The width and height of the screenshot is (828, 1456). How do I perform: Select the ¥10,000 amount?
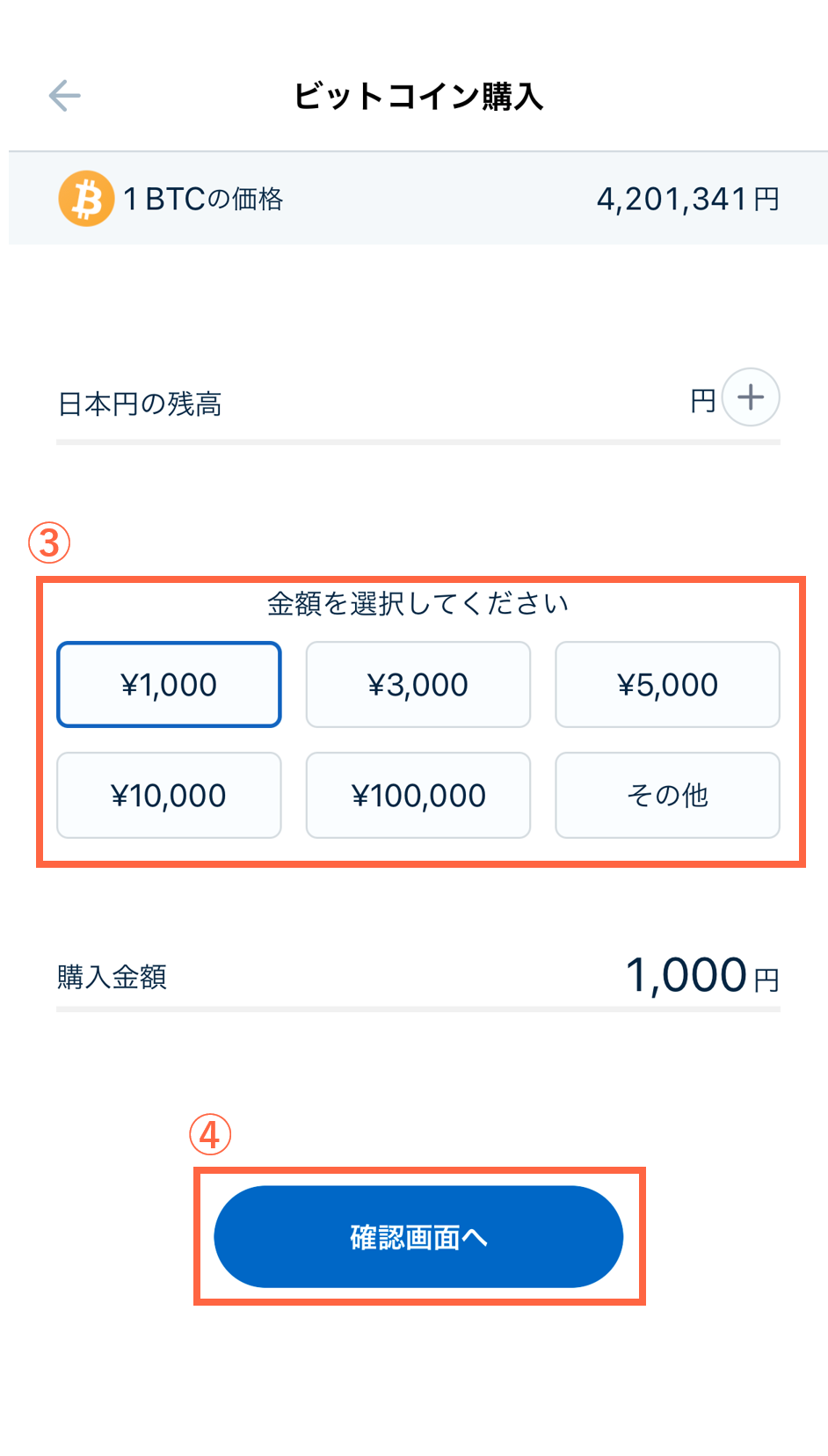169,796
